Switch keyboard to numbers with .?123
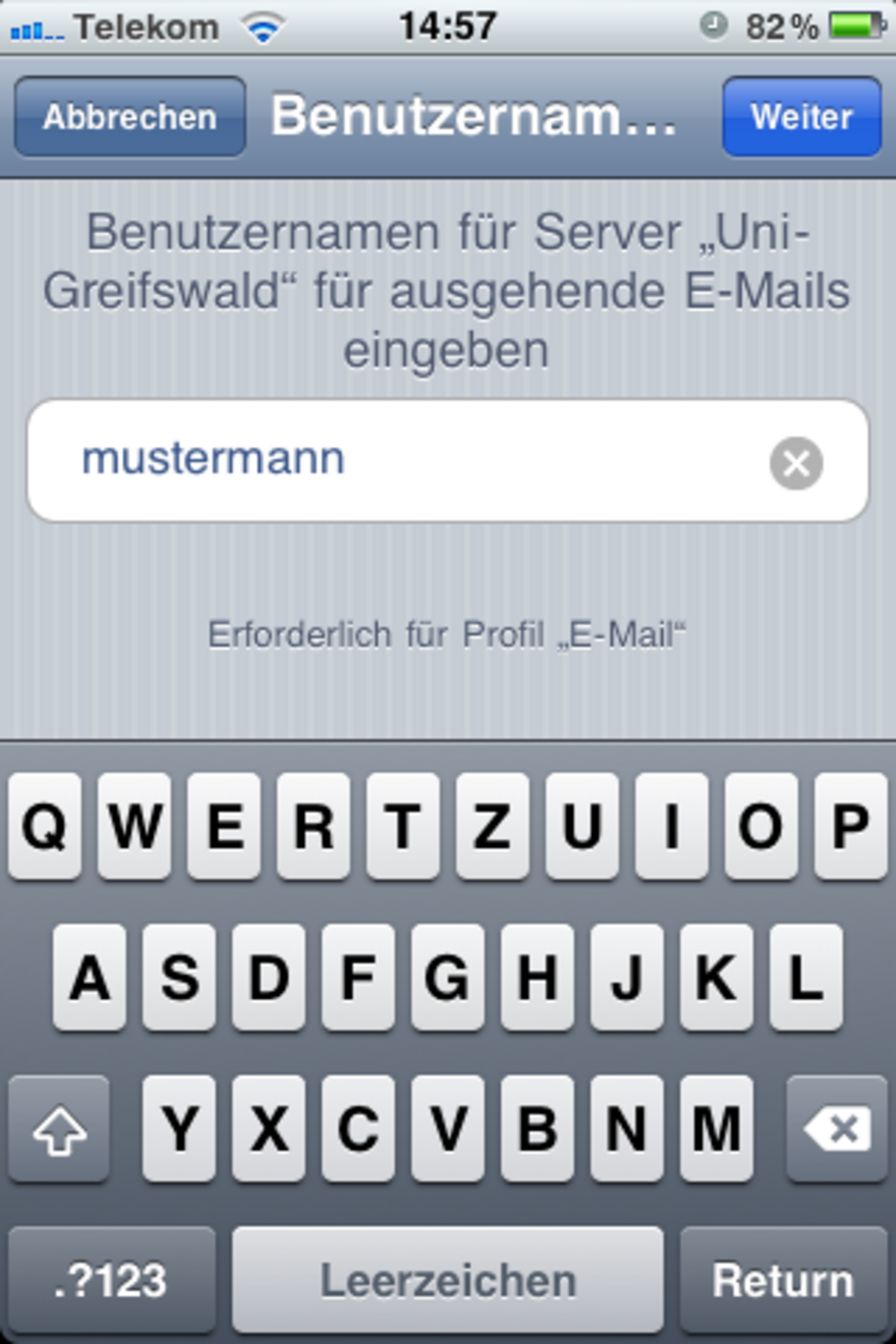The height and width of the screenshot is (1344, 896). point(112,1280)
